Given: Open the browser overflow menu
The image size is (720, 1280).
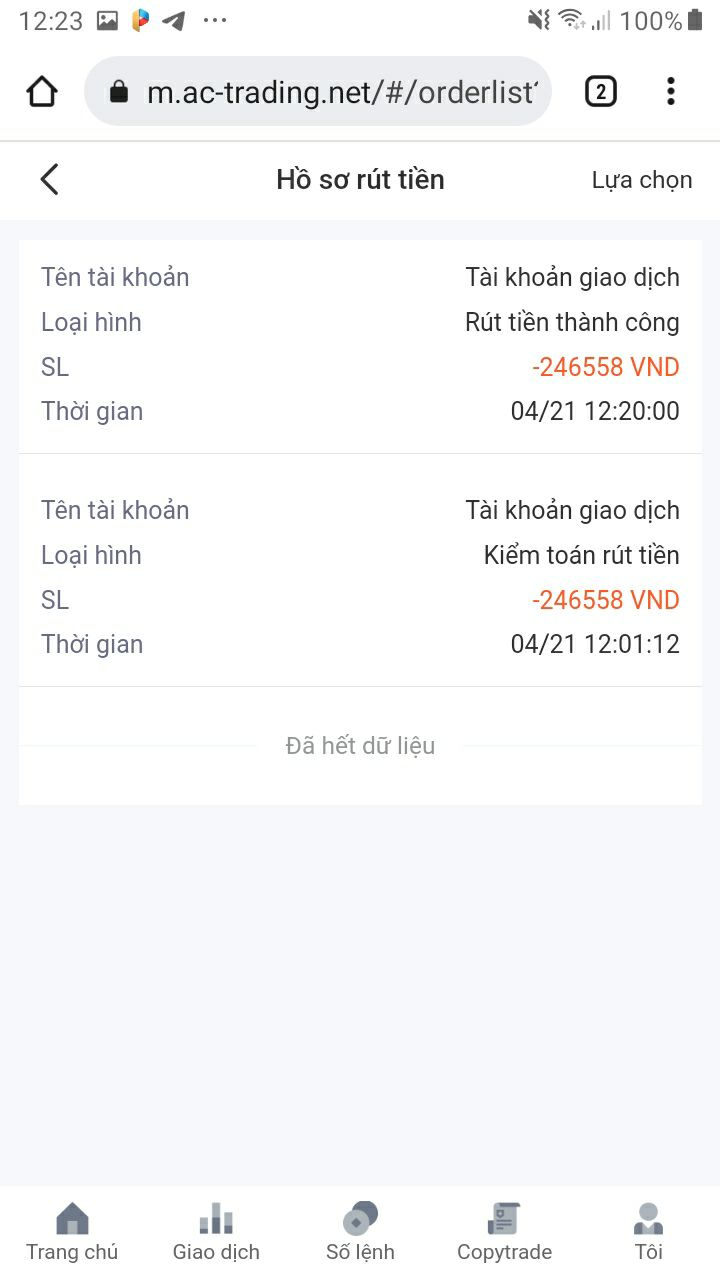Looking at the screenshot, I should pos(670,92).
